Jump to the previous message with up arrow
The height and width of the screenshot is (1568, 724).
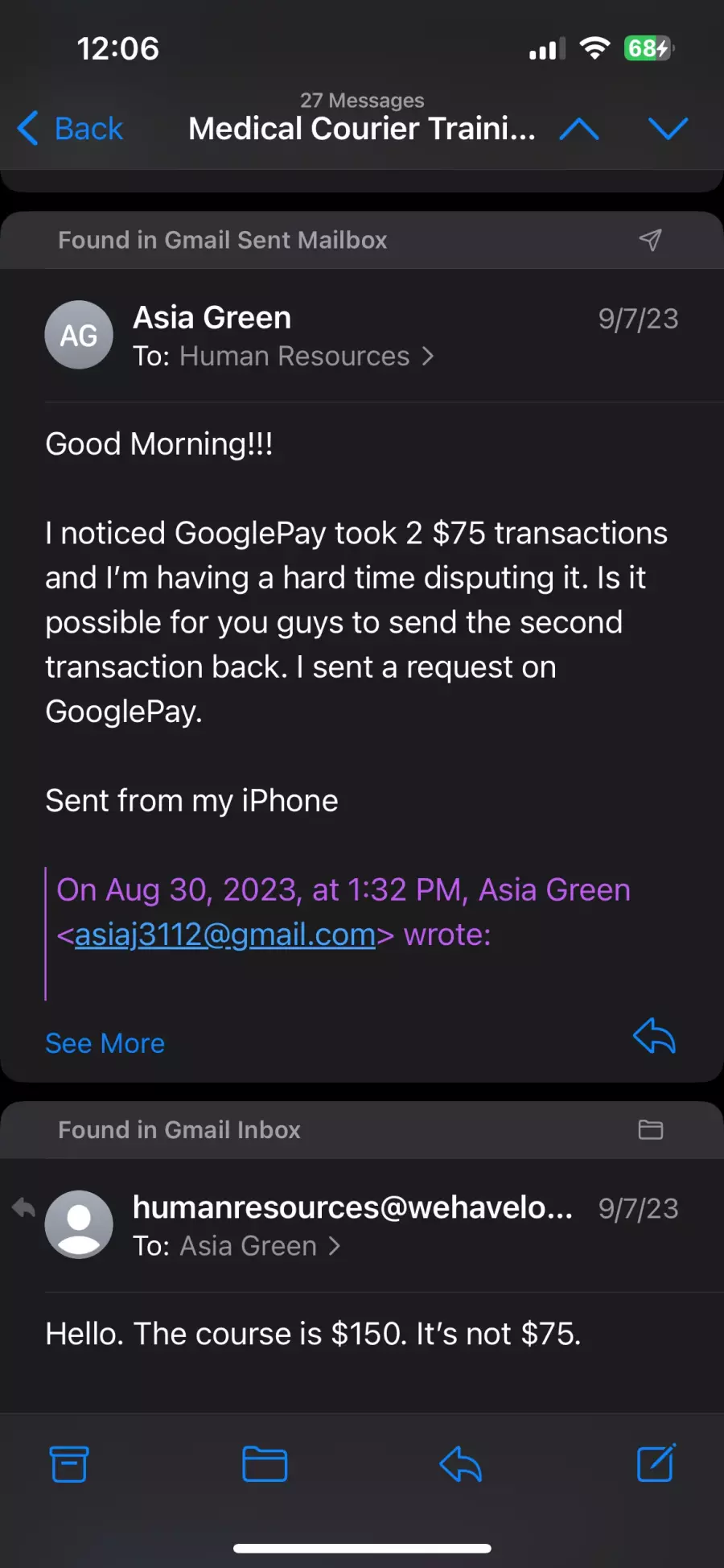[x=579, y=129]
